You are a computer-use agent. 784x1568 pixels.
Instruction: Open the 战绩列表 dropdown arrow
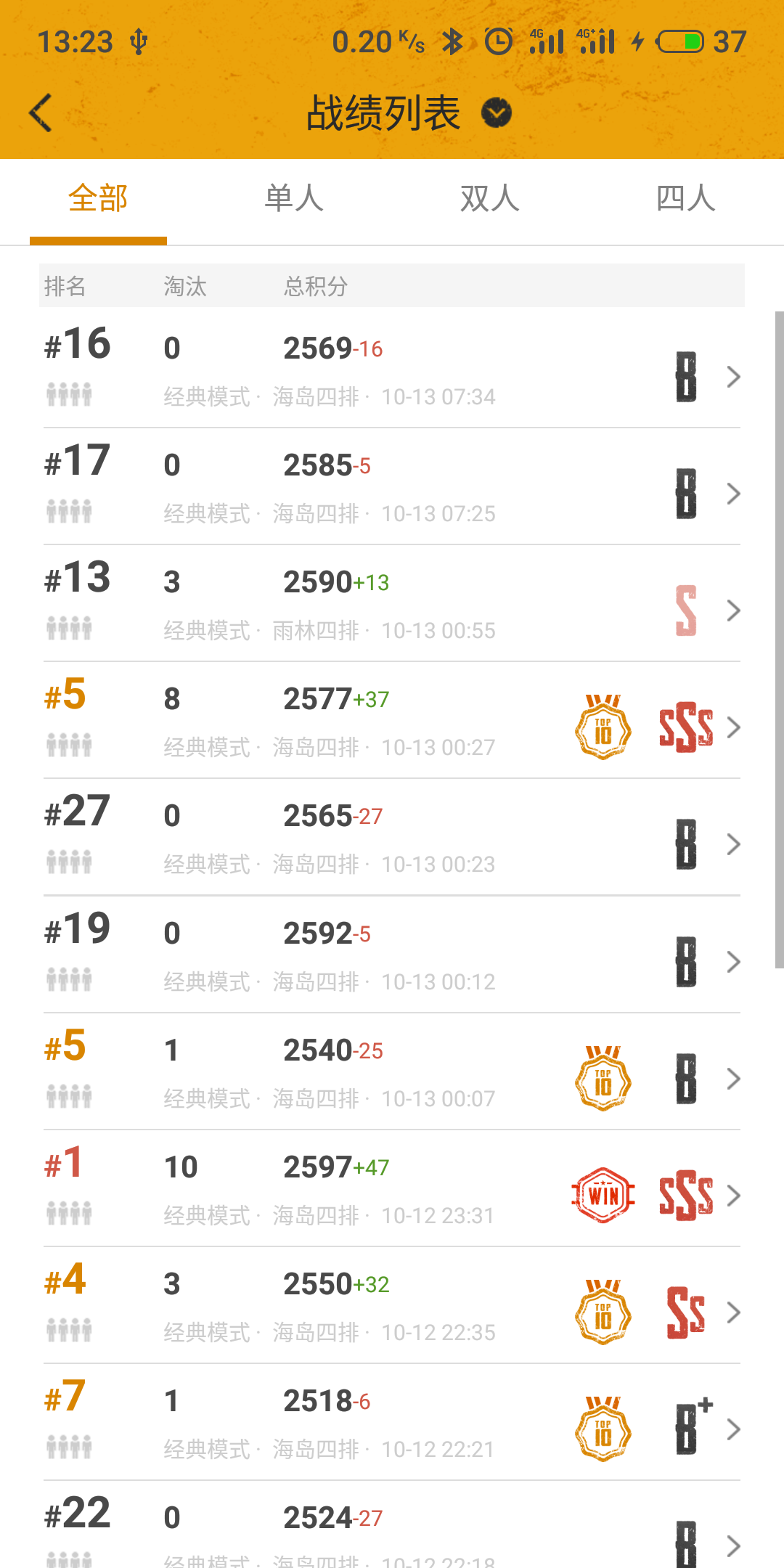(x=497, y=113)
